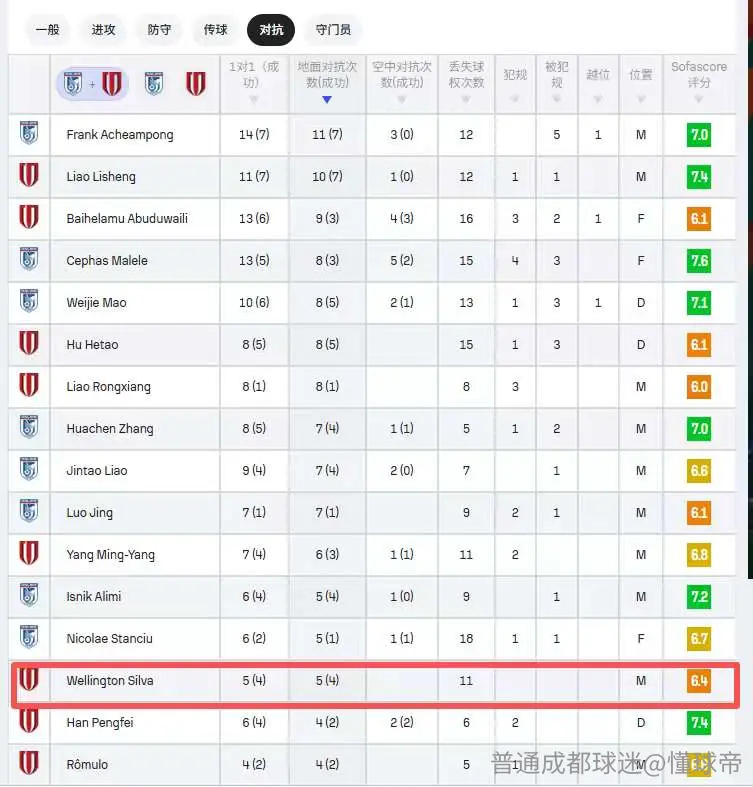Switch to the 进攻 tab
The image size is (753, 787).
103,30
